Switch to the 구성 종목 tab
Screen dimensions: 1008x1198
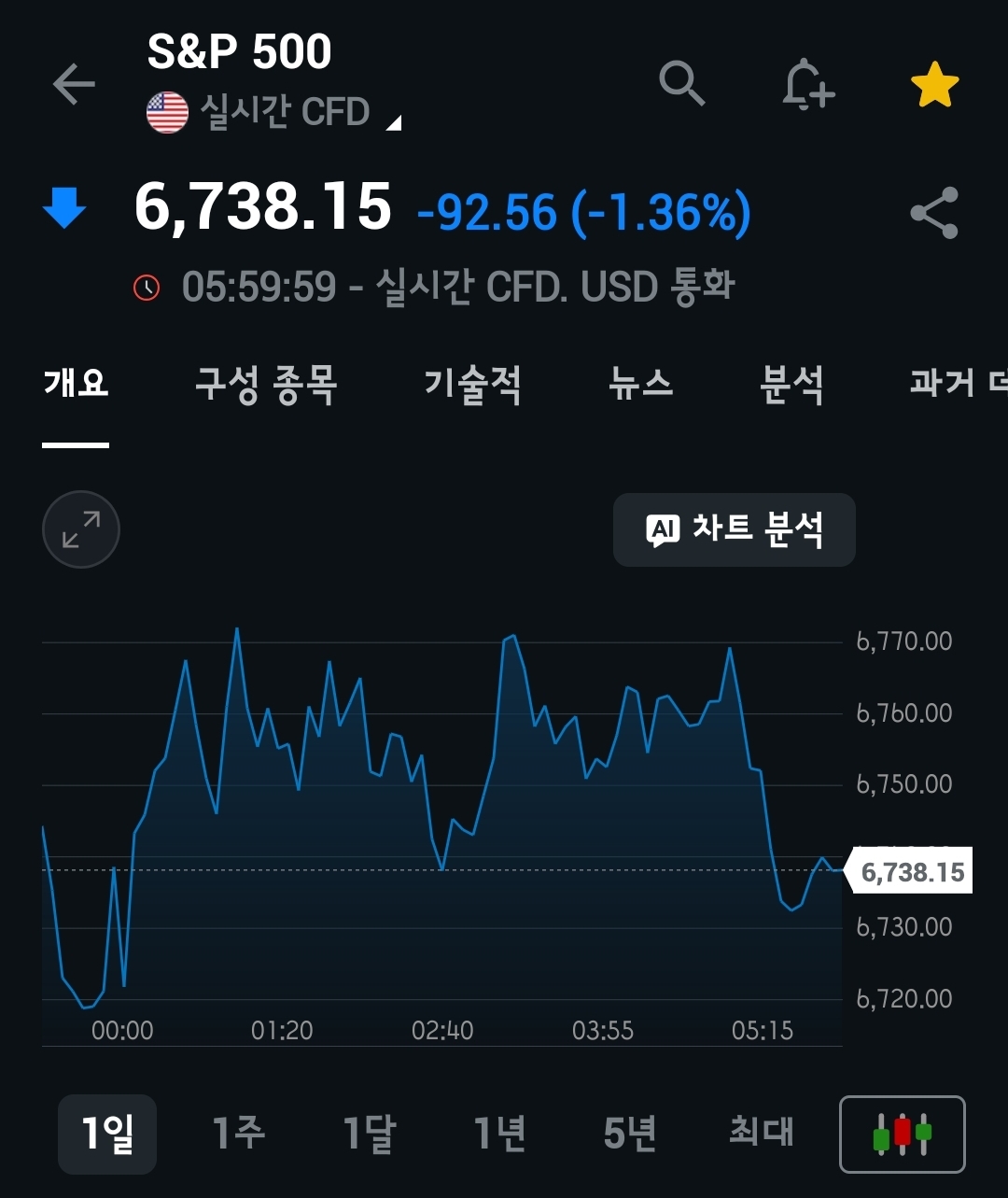click(x=266, y=384)
